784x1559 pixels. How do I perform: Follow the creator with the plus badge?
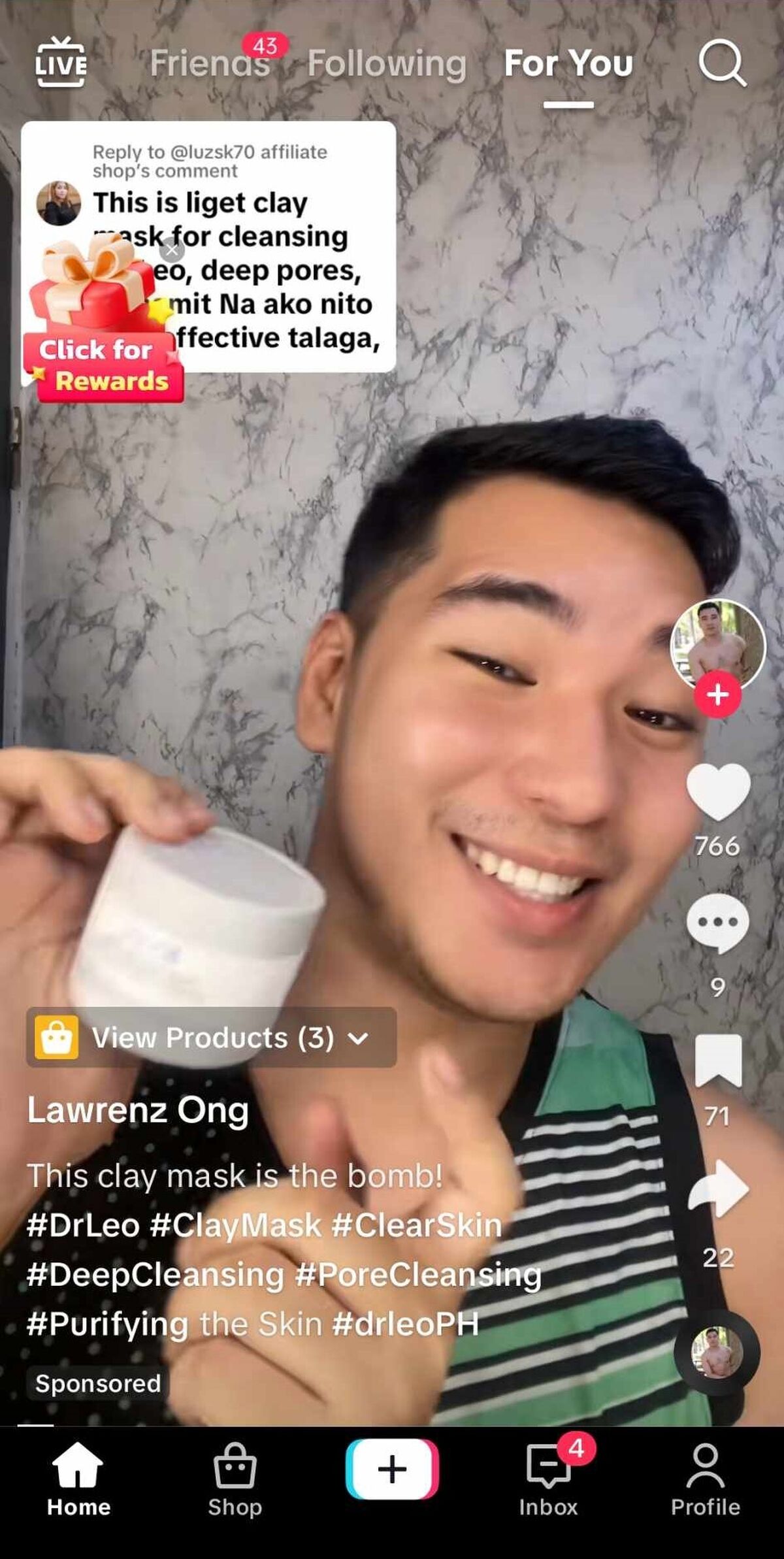point(717,694)
